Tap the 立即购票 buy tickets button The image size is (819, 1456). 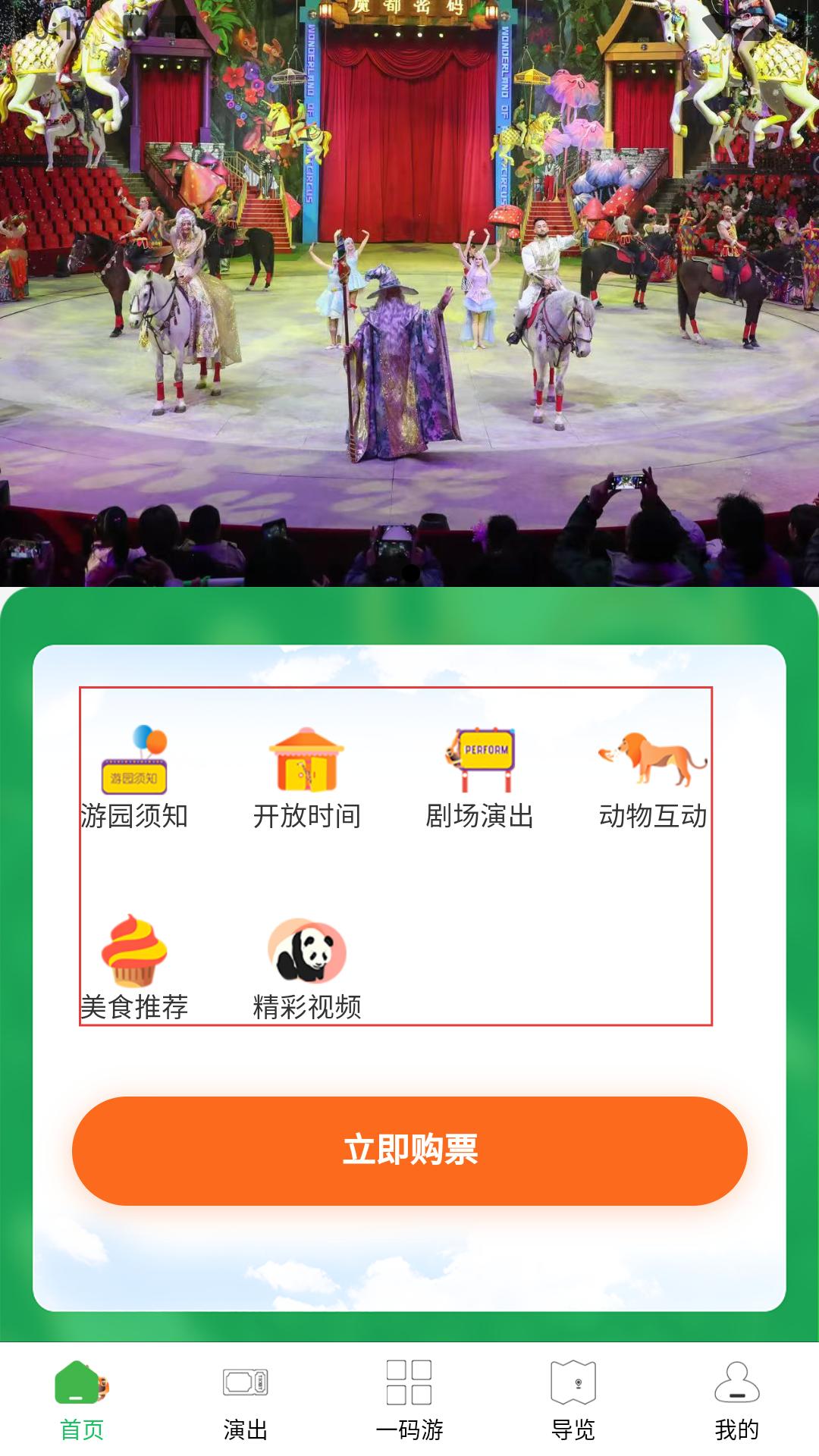tap(409, 1150)
